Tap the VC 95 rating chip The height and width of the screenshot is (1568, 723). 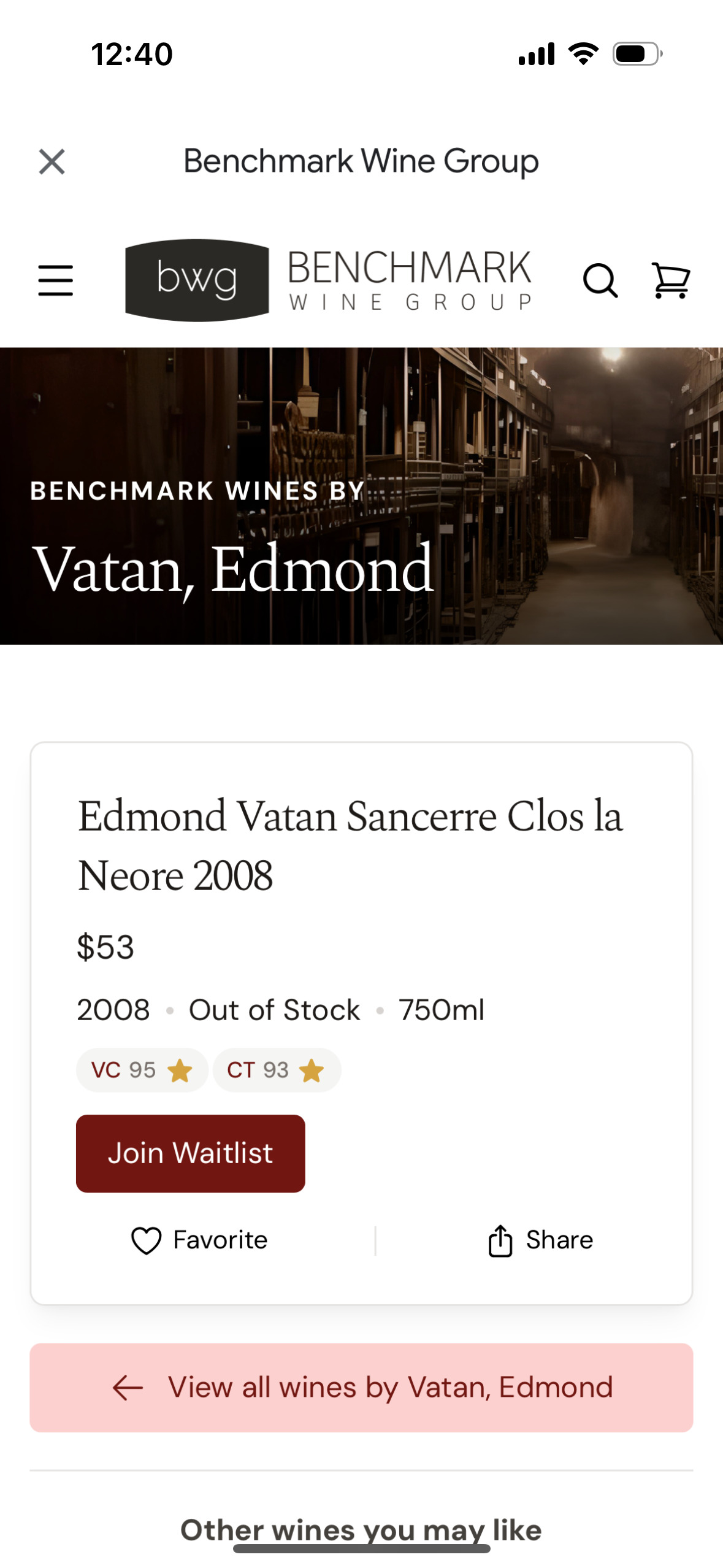point(142,1069)
